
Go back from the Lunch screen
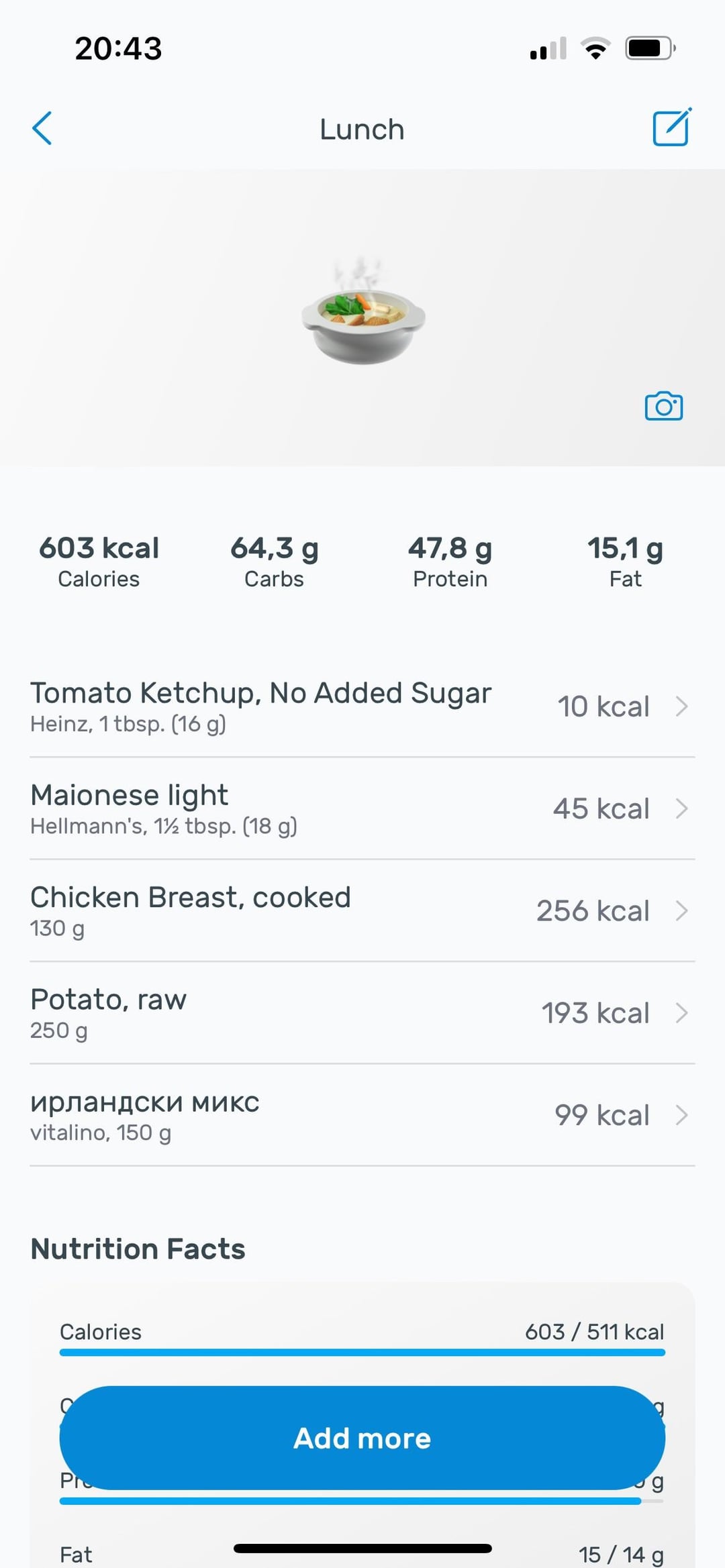42,128
